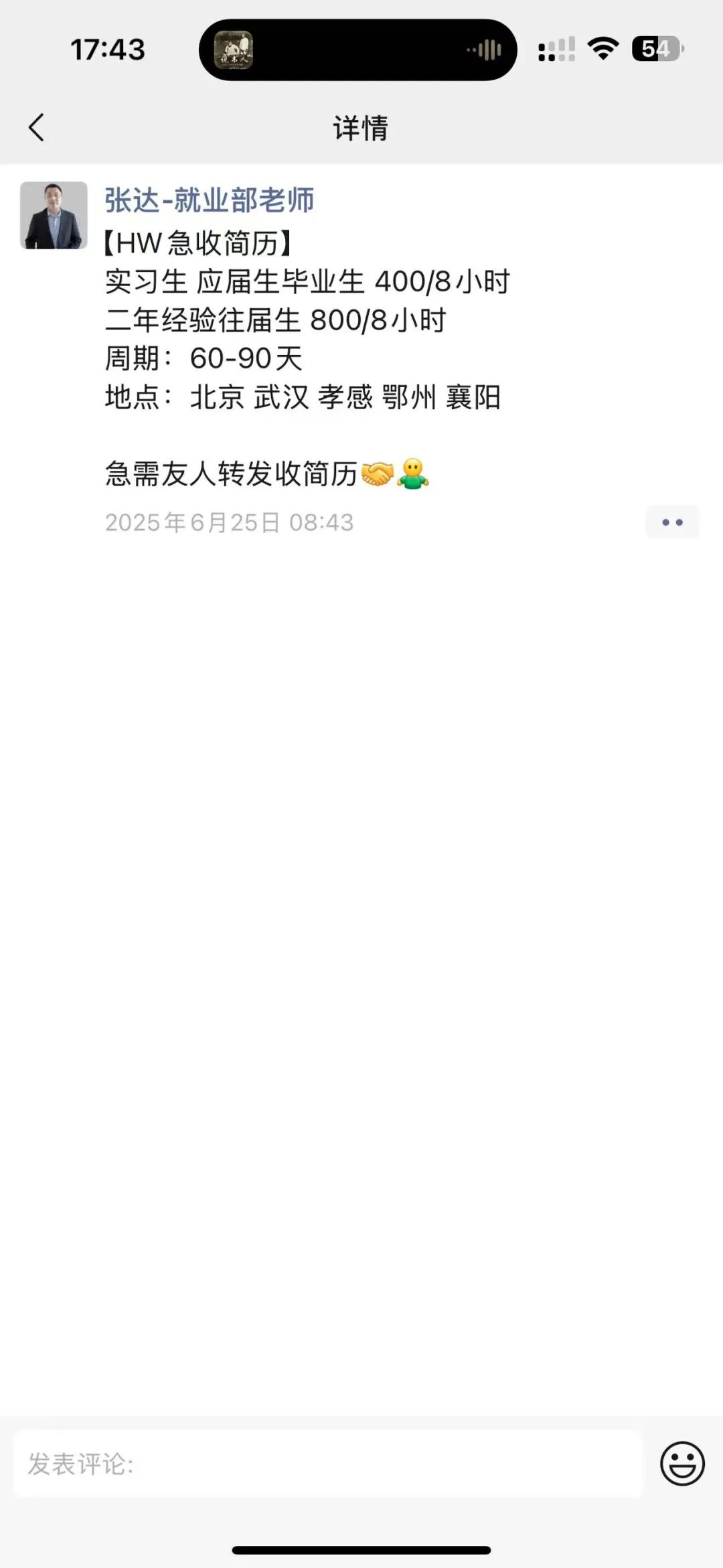
Task: Focus the 发表评论 comment field
Action: click(x=327, y=1464)
